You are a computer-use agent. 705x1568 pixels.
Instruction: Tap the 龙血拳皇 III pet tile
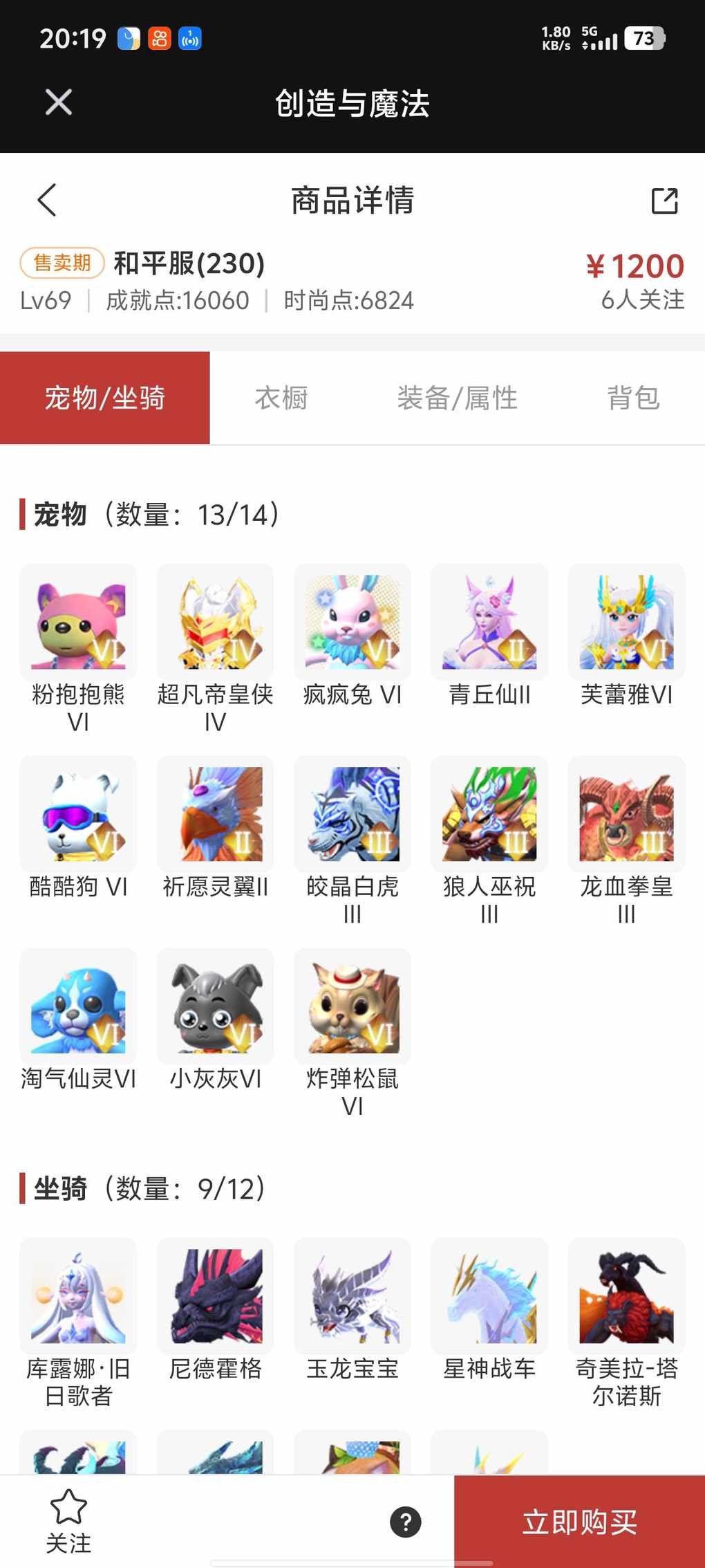[x=626, y=814]
